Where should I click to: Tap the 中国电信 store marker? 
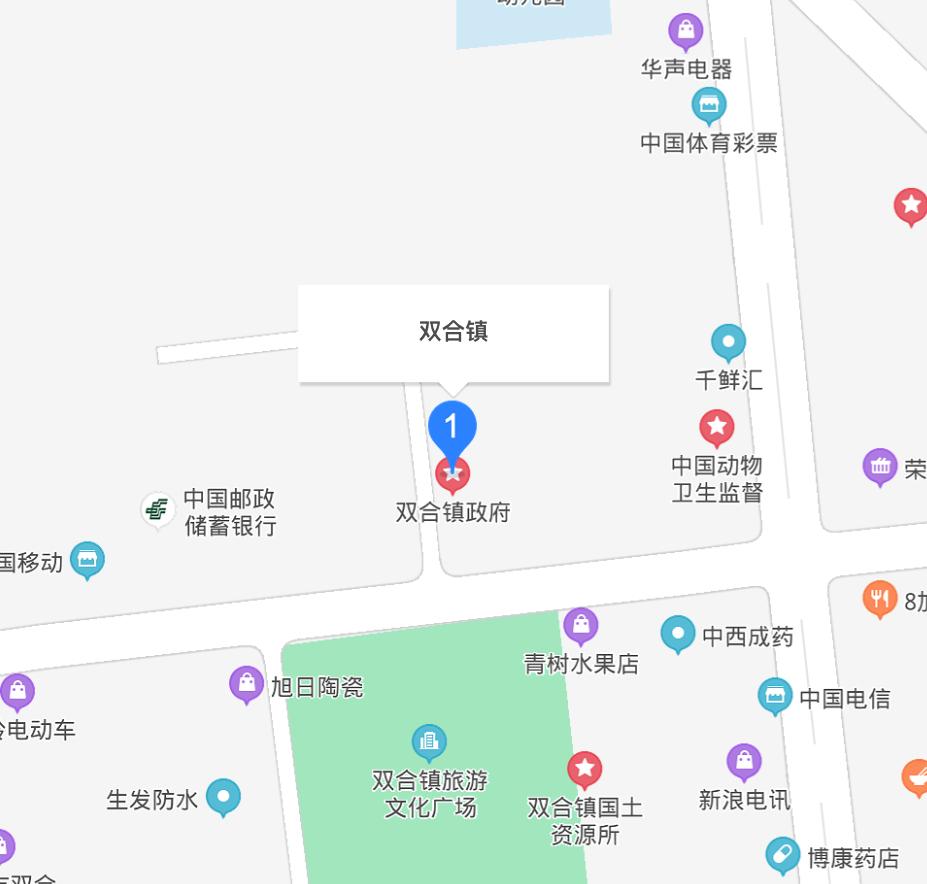[774, 695]
